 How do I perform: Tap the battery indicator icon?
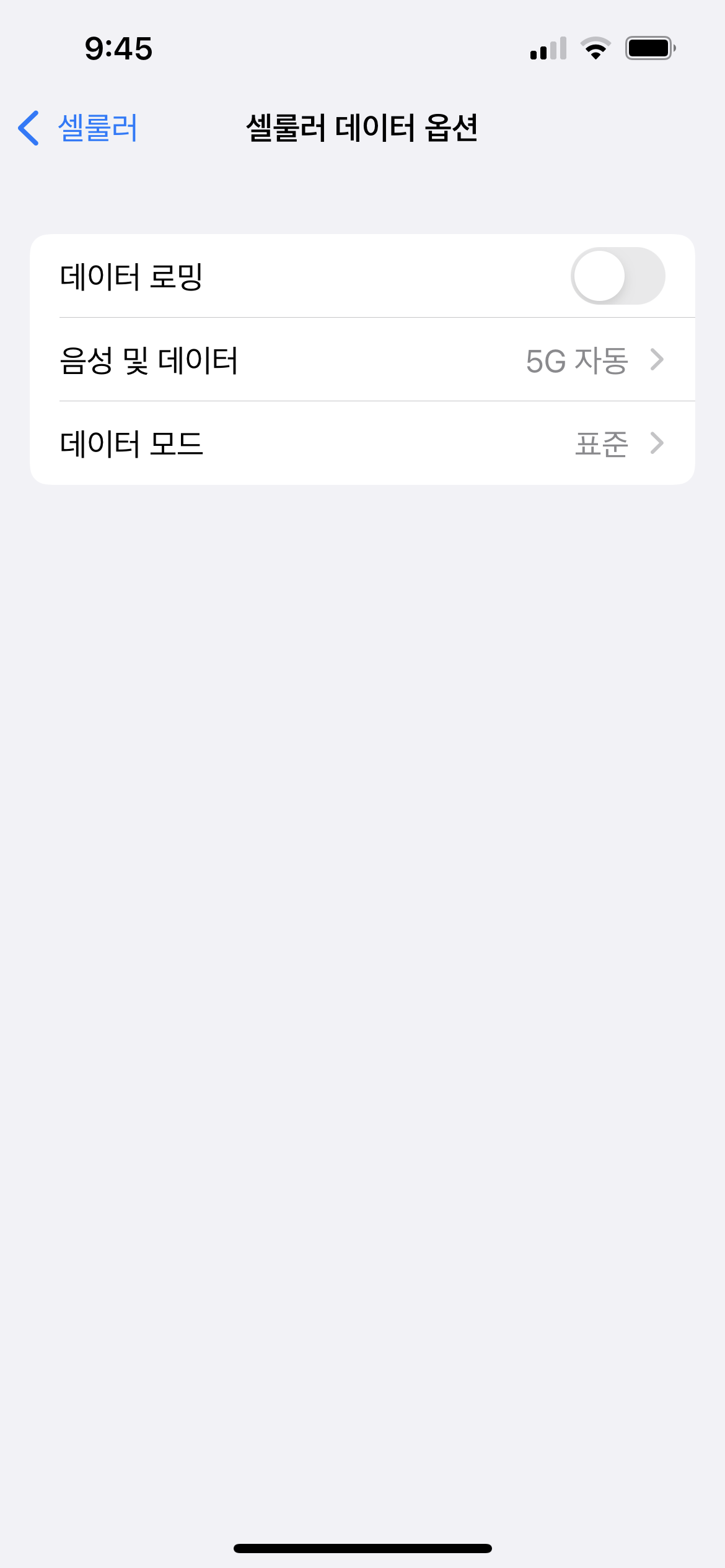click(649, 48)
